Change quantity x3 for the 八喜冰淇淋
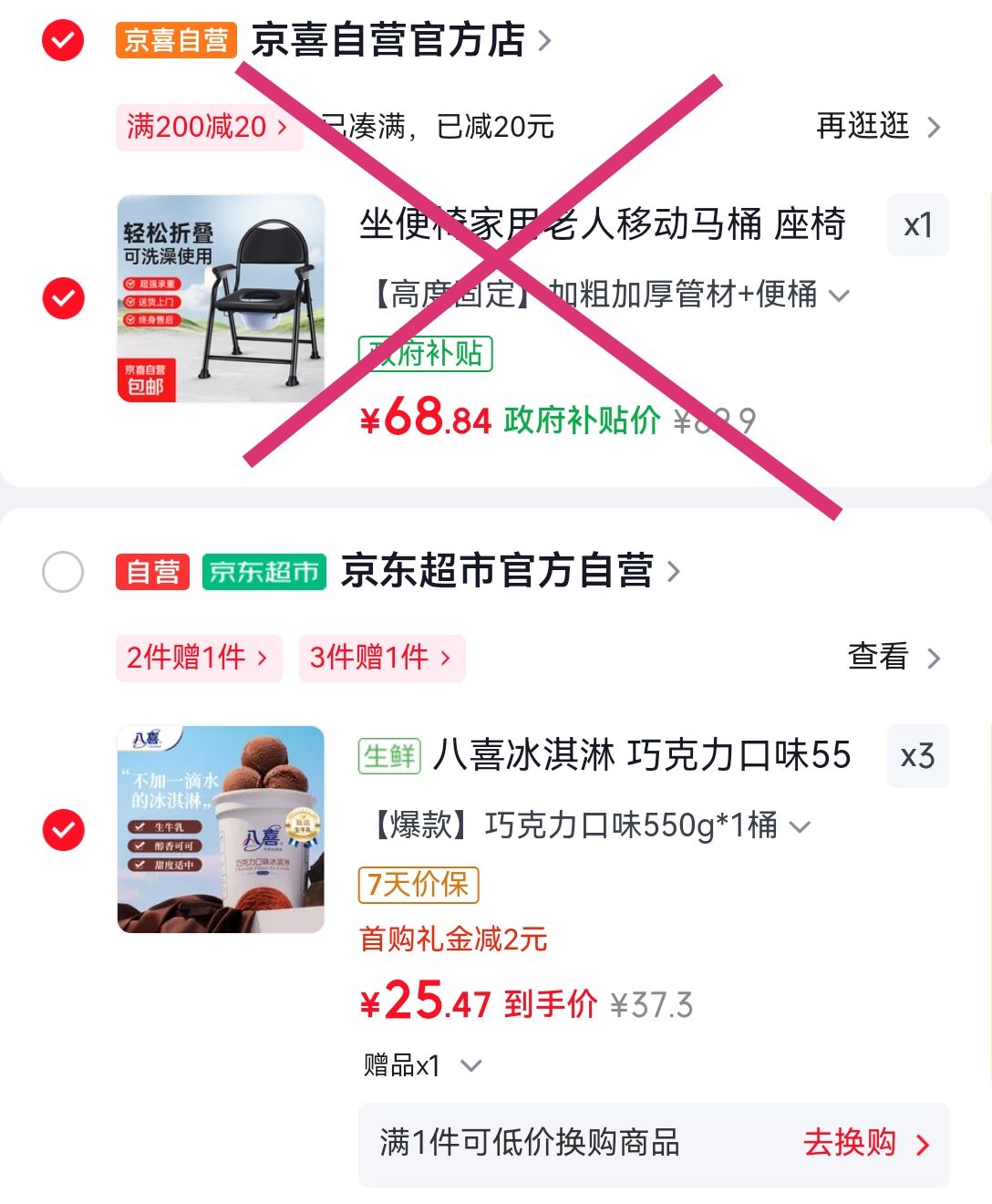 click(917, 756)
